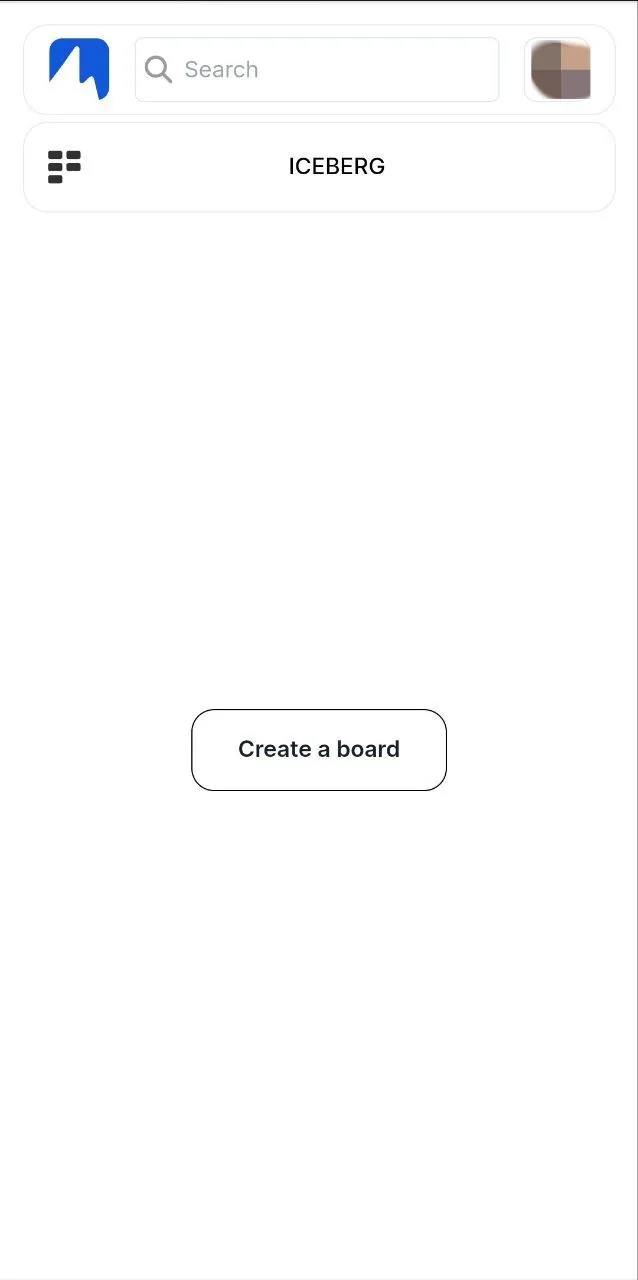Open the profile avatar

point(558,70)
